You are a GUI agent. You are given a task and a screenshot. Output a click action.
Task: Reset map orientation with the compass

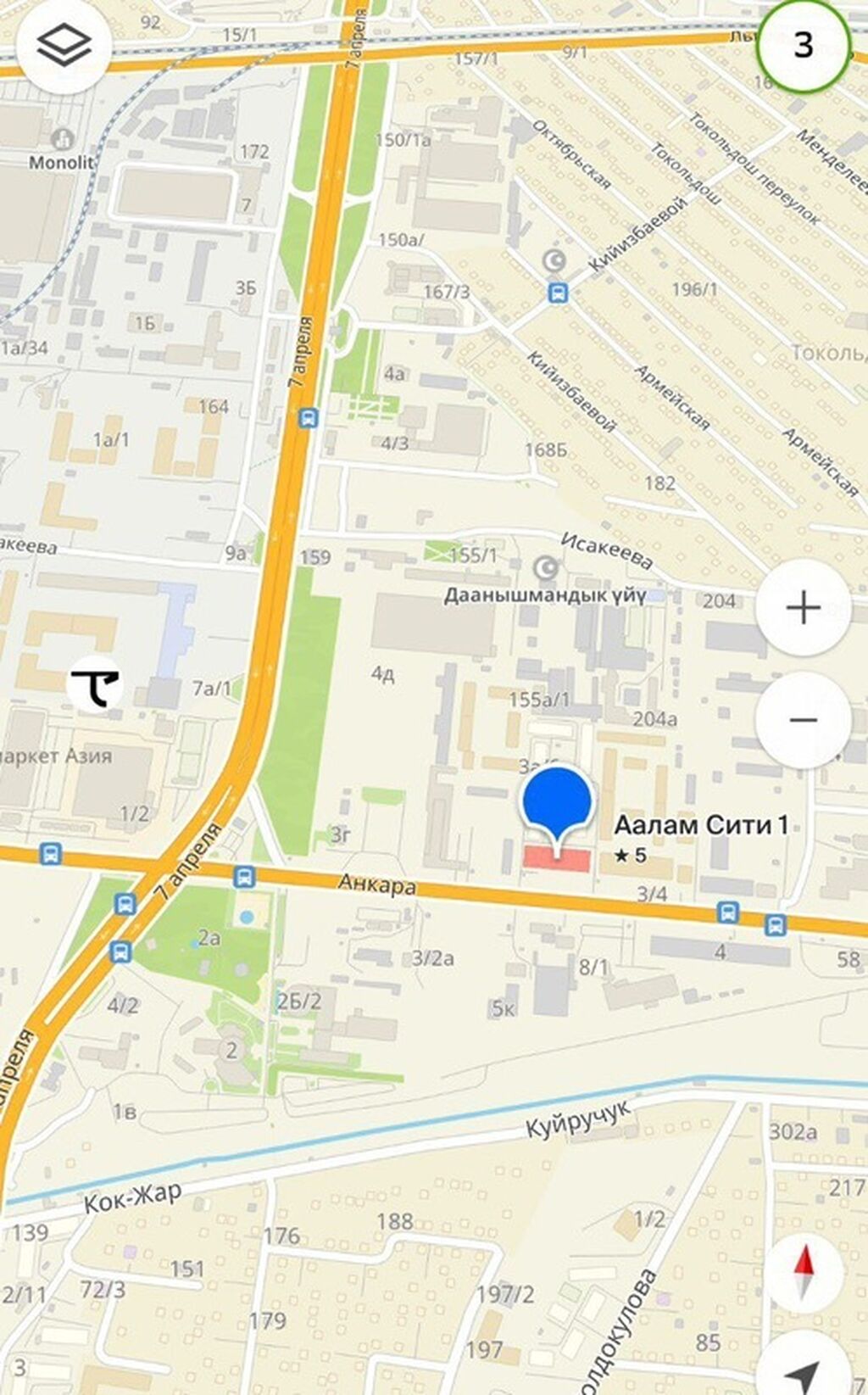(x=804, y=1273)
